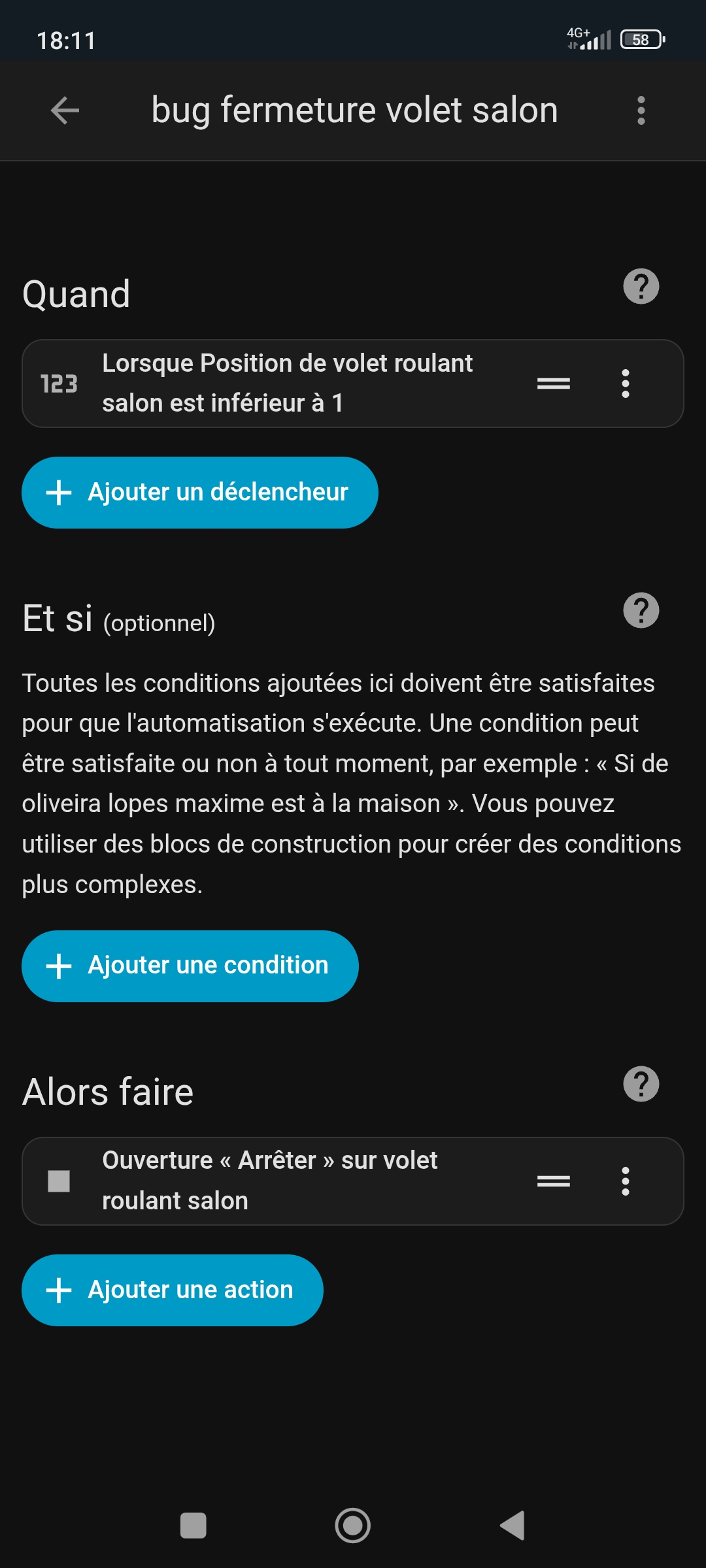
Task: Go to the system home screen
Action: point(353,1526)
